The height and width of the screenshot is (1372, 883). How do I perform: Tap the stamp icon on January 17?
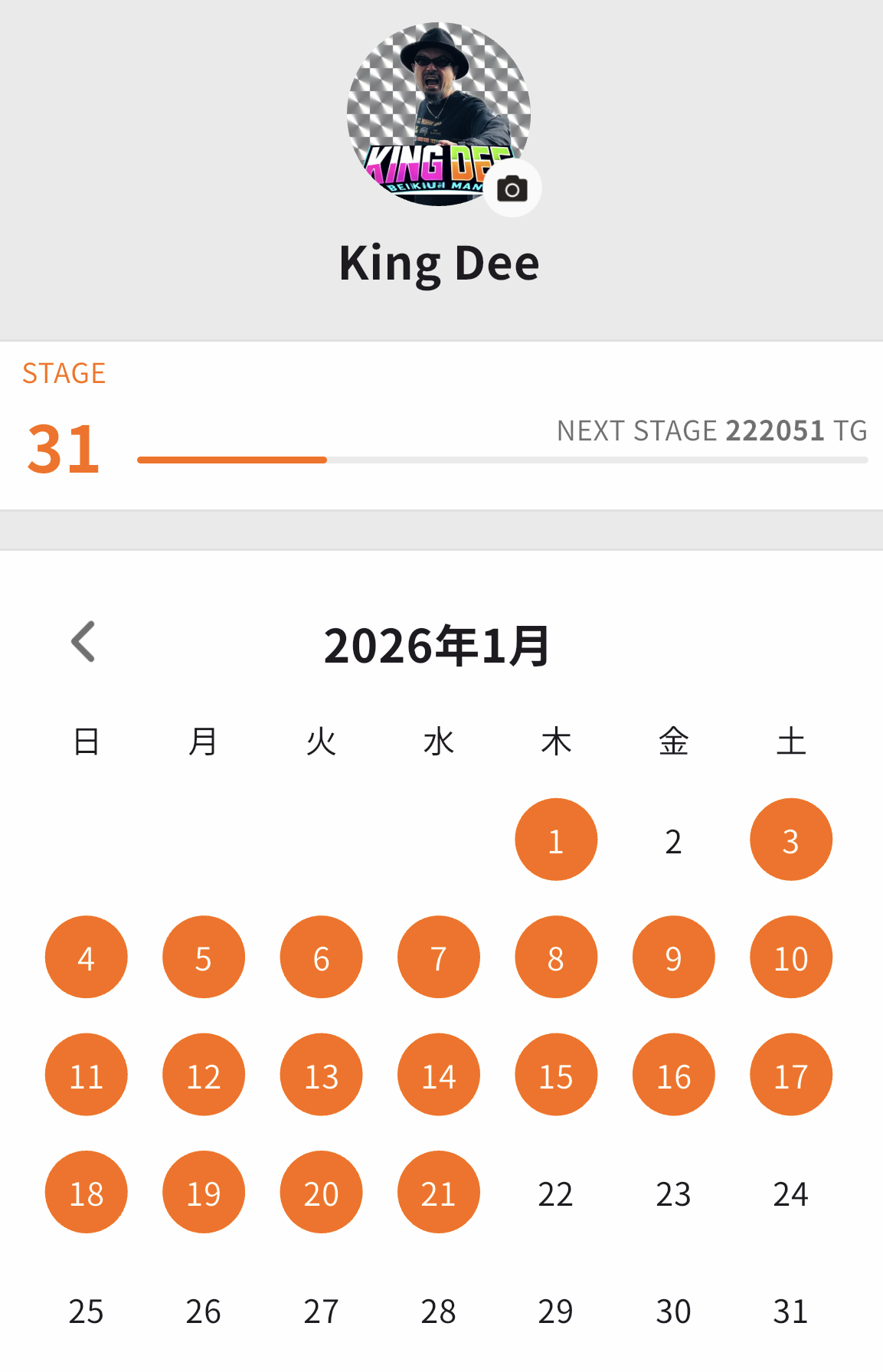point(791,1074)
